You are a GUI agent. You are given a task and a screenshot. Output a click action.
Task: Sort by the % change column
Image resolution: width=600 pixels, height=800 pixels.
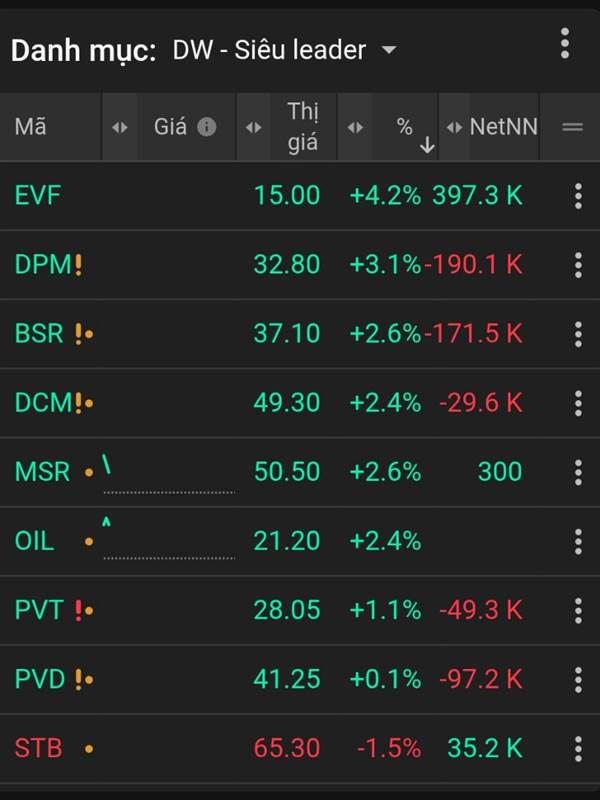point(404,127)
